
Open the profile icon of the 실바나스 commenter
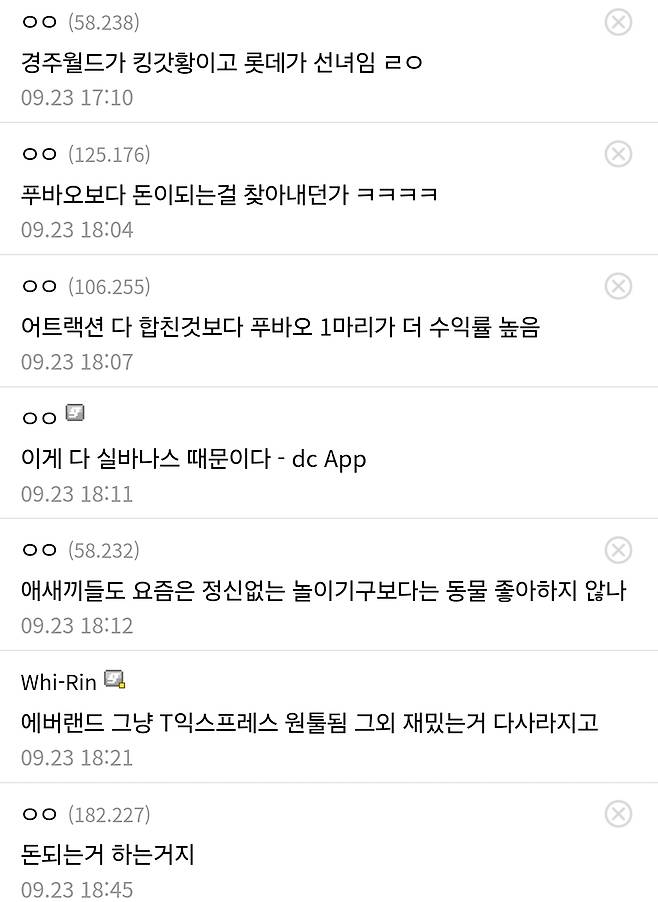(76, 413)
